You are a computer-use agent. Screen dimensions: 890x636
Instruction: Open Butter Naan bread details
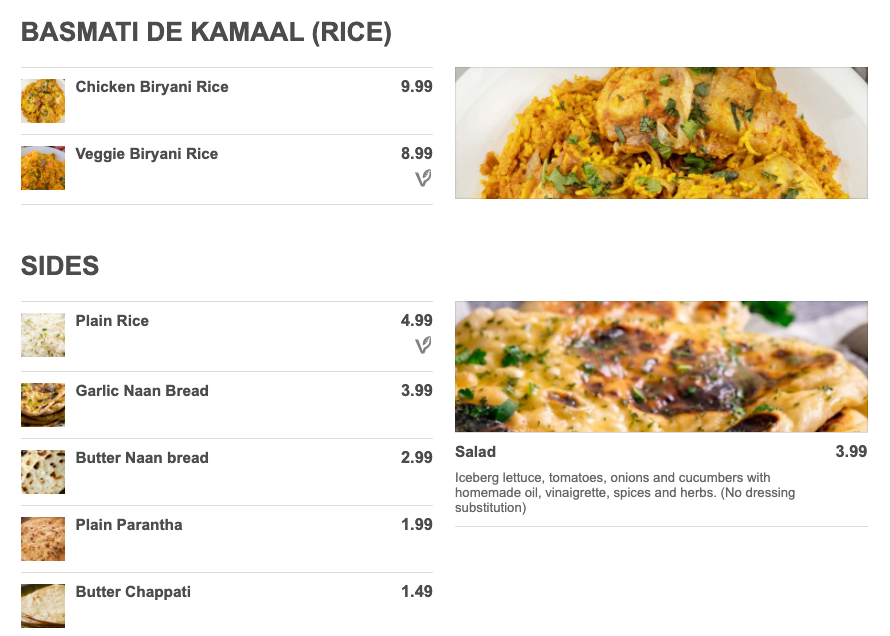[142, 459]
